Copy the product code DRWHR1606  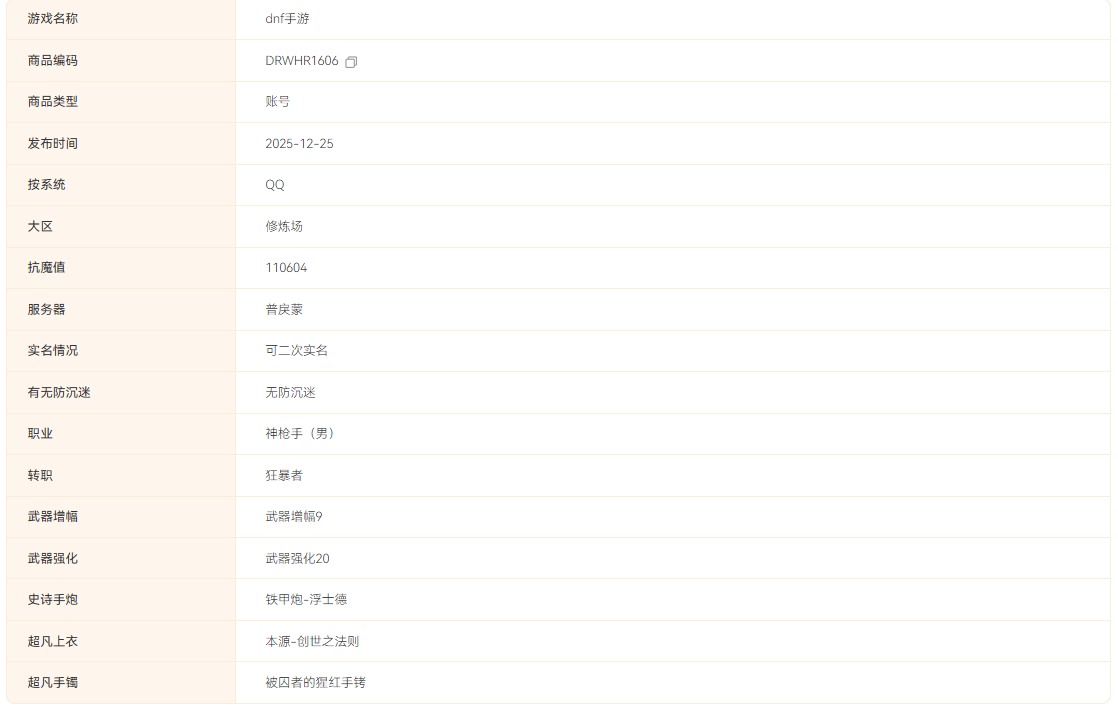point(351,62)
